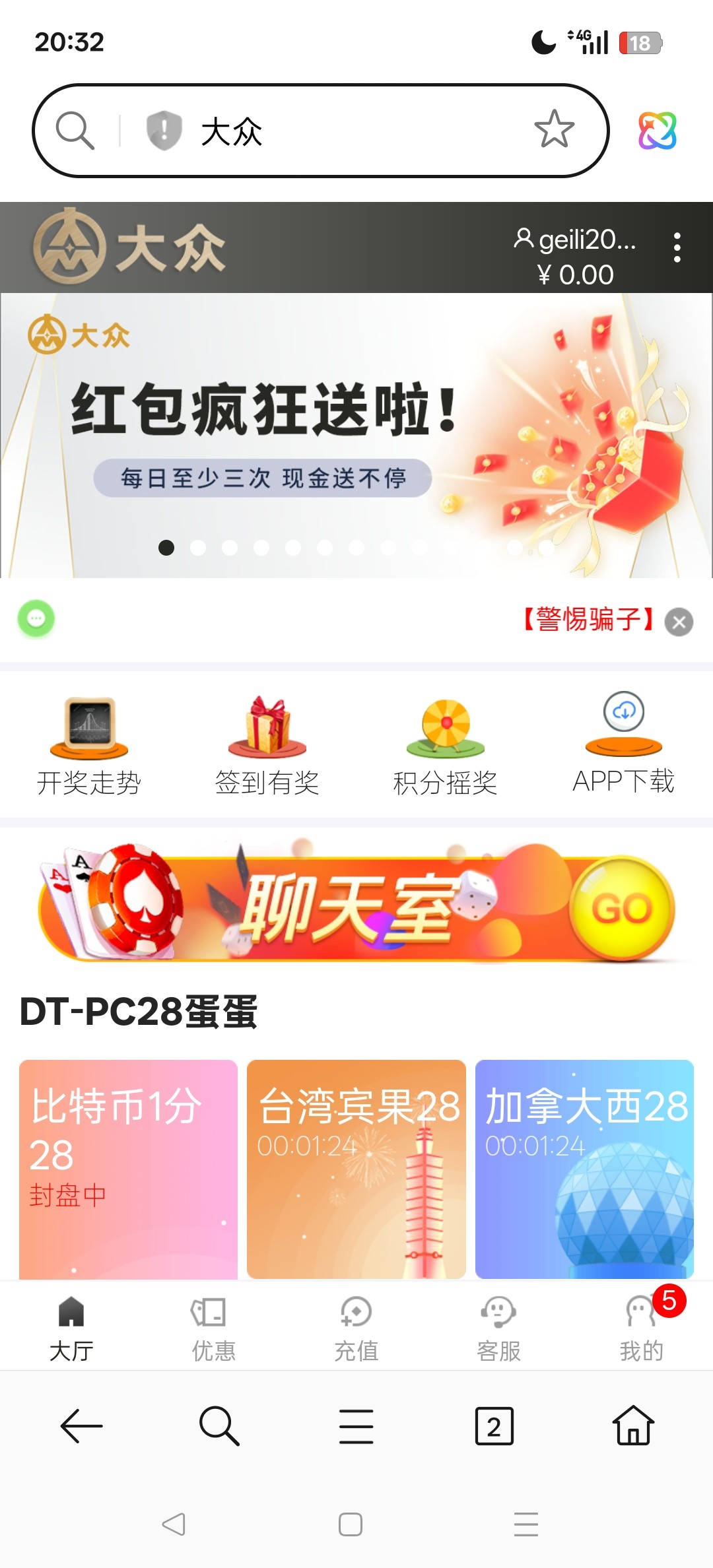
Task: Select the second carousel indicator dot
Action: tap(198, 548)
